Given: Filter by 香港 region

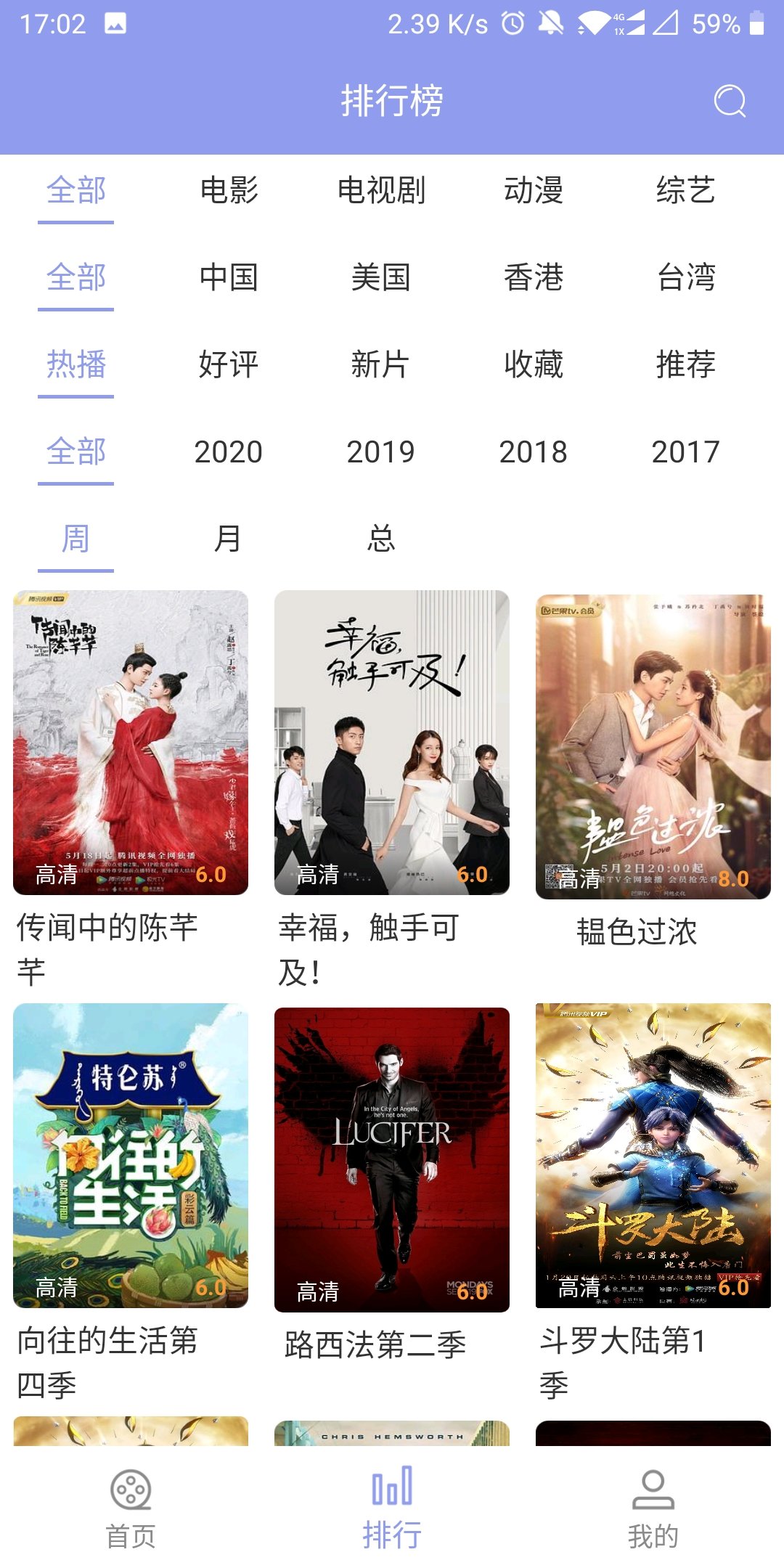Looking at the screenshot, I should pos(535,278).
